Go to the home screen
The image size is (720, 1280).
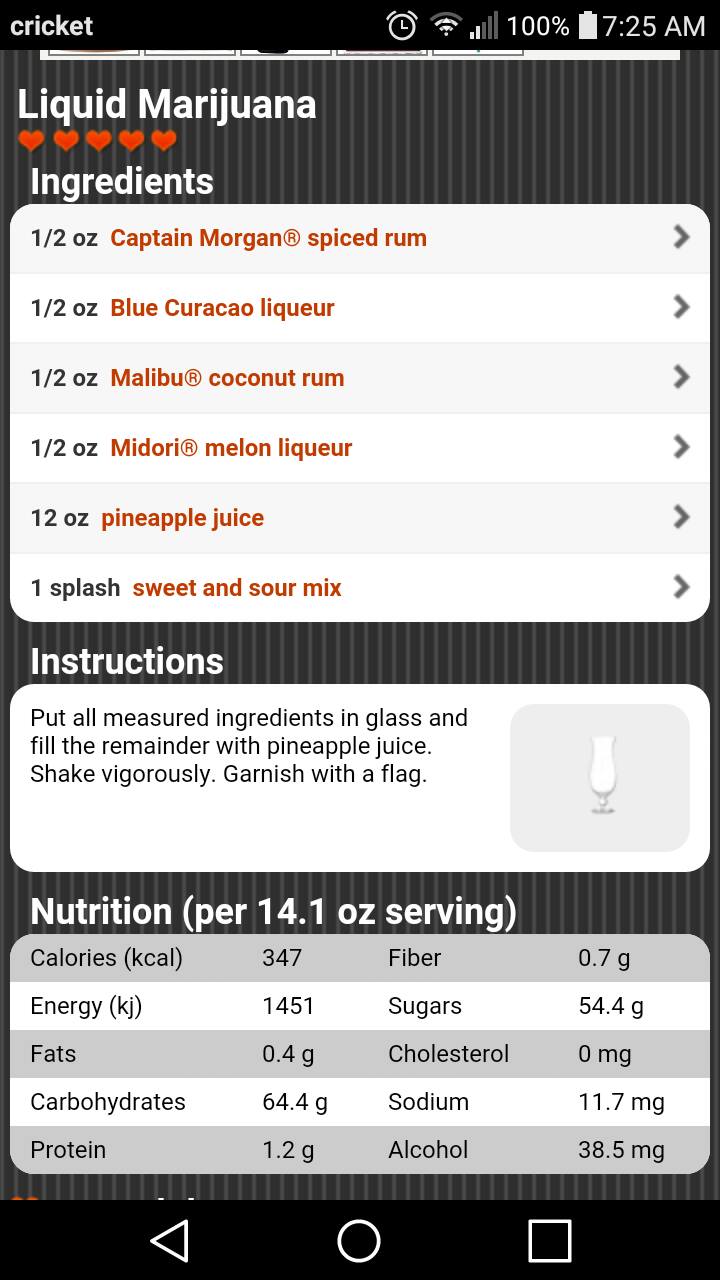(359, 1241)
